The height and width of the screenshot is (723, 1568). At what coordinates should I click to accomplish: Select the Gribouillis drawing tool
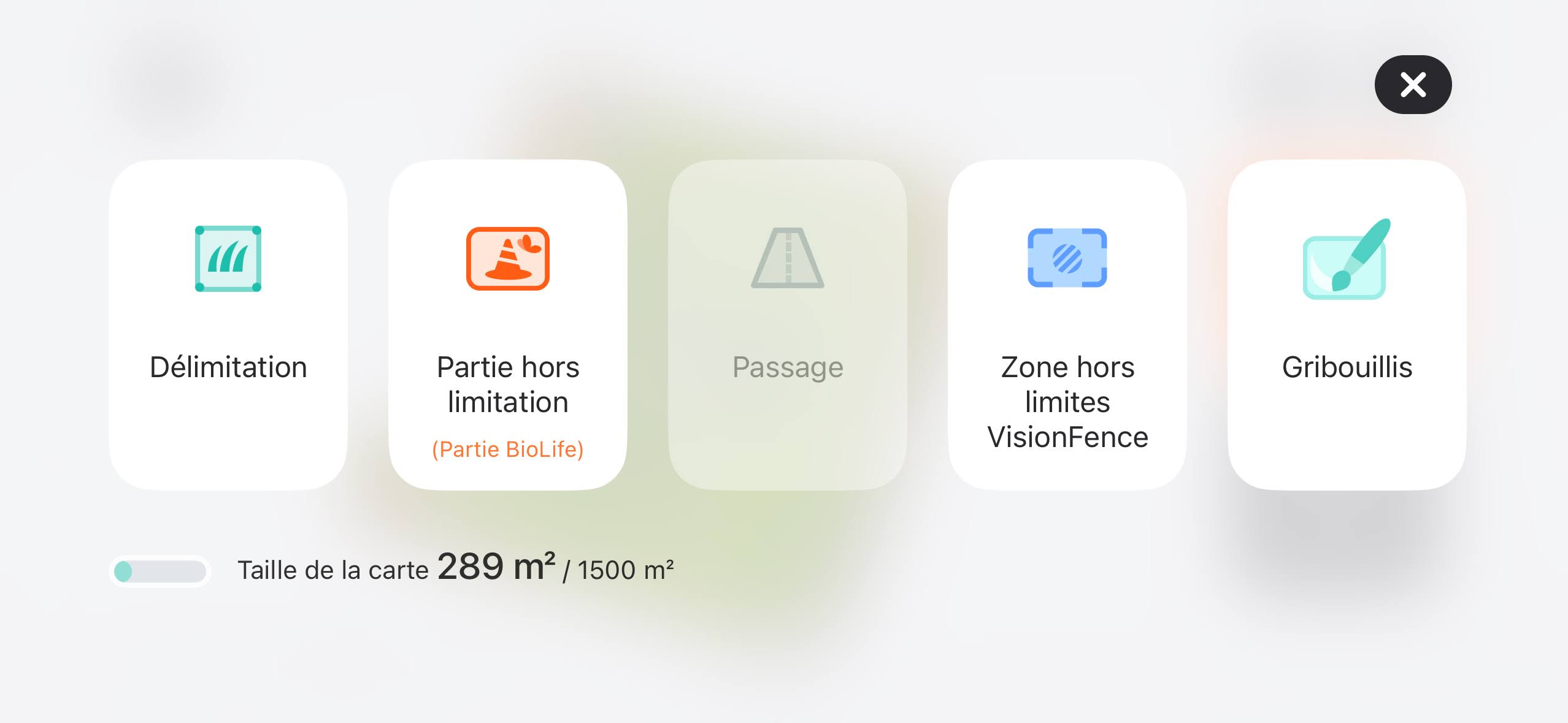tap(1347, 324)
